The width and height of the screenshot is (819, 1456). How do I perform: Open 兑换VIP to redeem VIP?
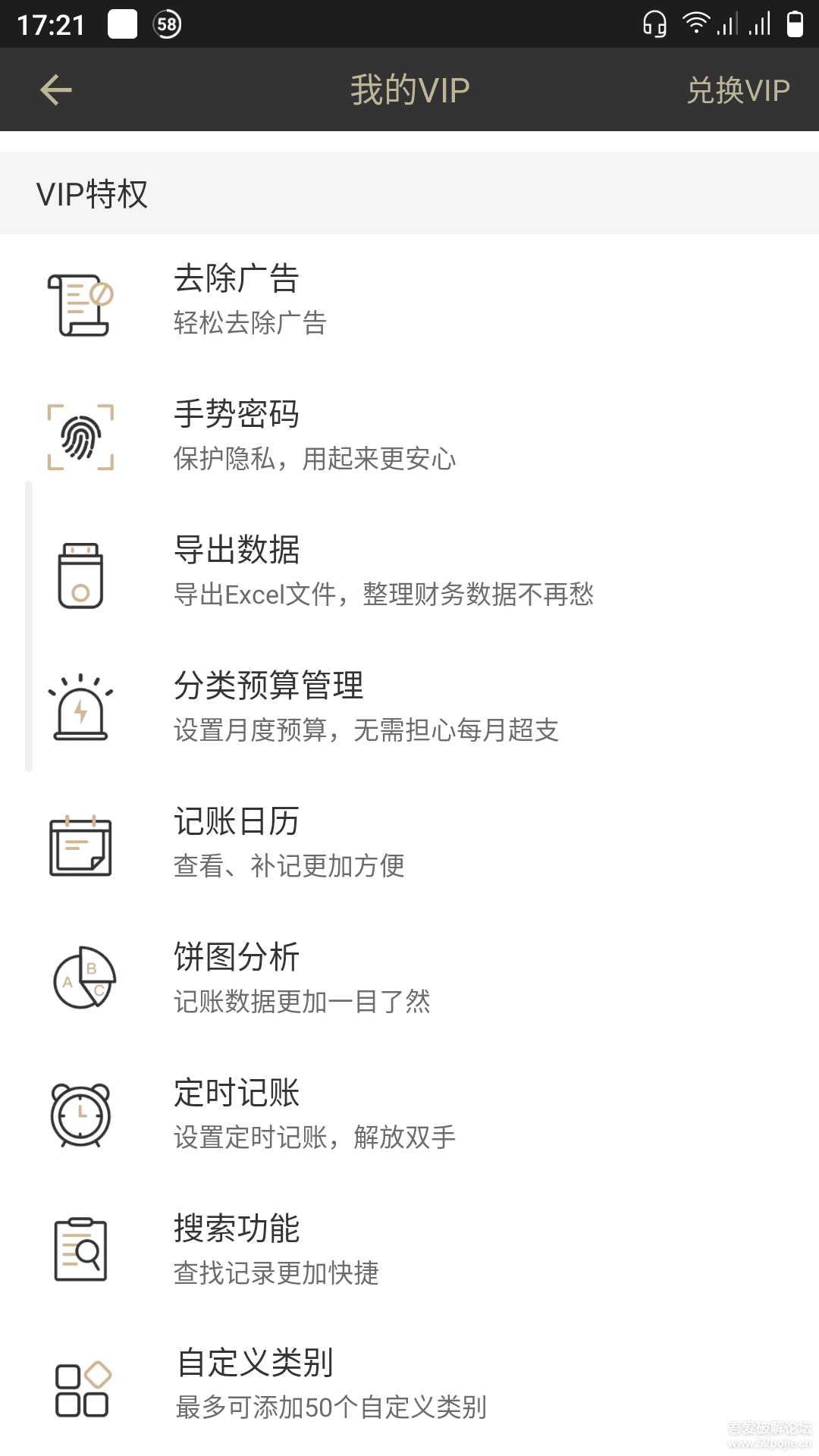[x=738, y=89]
